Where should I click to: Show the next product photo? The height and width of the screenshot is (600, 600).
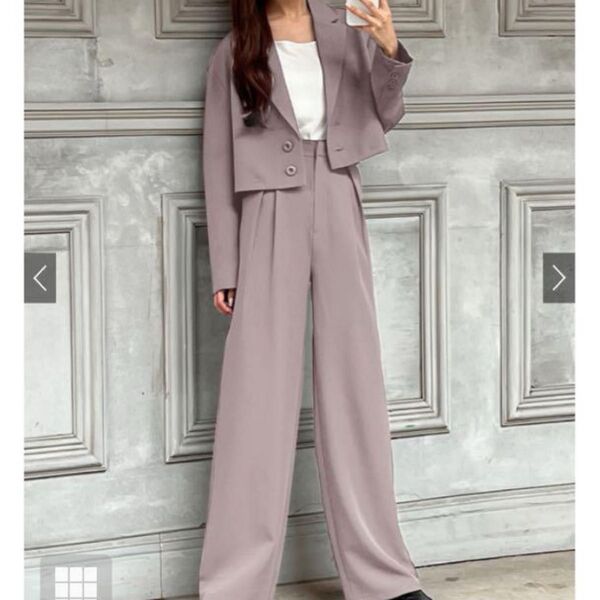[558, 278]
